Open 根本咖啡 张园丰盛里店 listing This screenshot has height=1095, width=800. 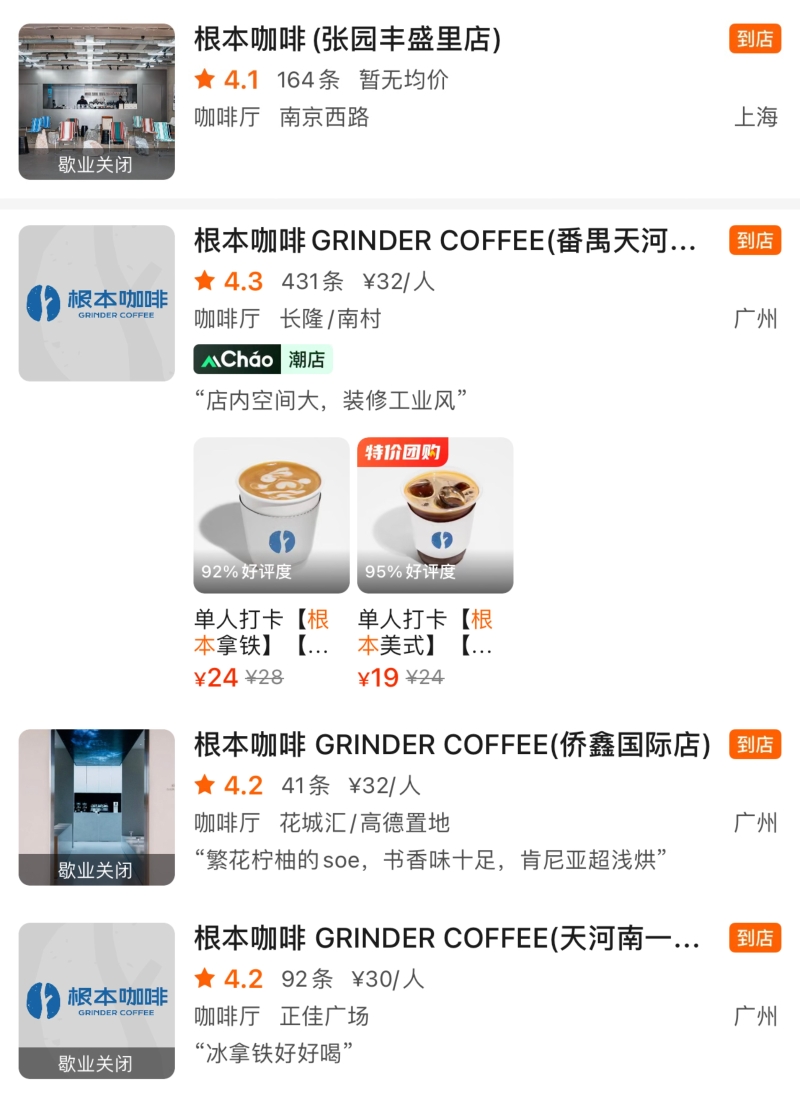347,40
